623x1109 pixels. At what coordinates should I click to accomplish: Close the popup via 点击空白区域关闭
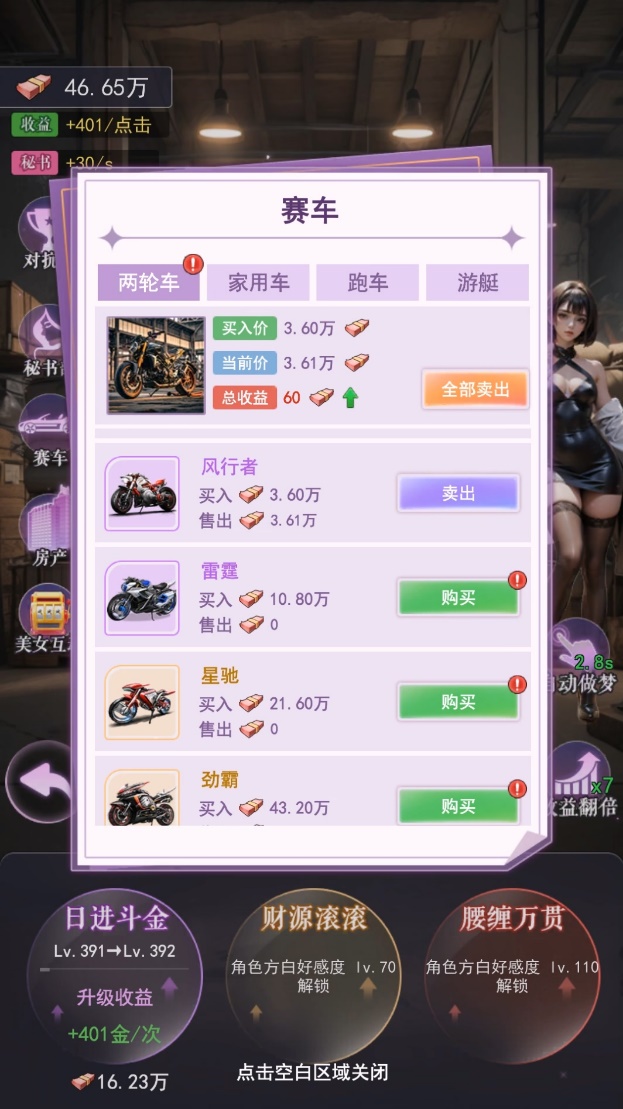[312, 1073]
